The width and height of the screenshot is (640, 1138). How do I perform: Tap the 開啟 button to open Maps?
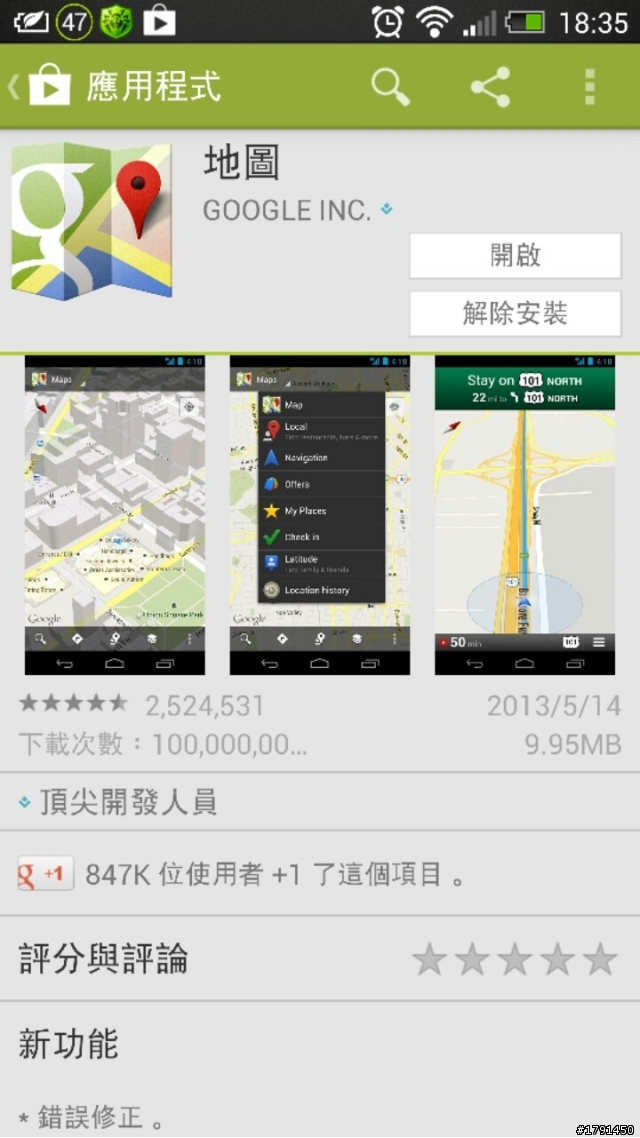[x=515, y=256]
